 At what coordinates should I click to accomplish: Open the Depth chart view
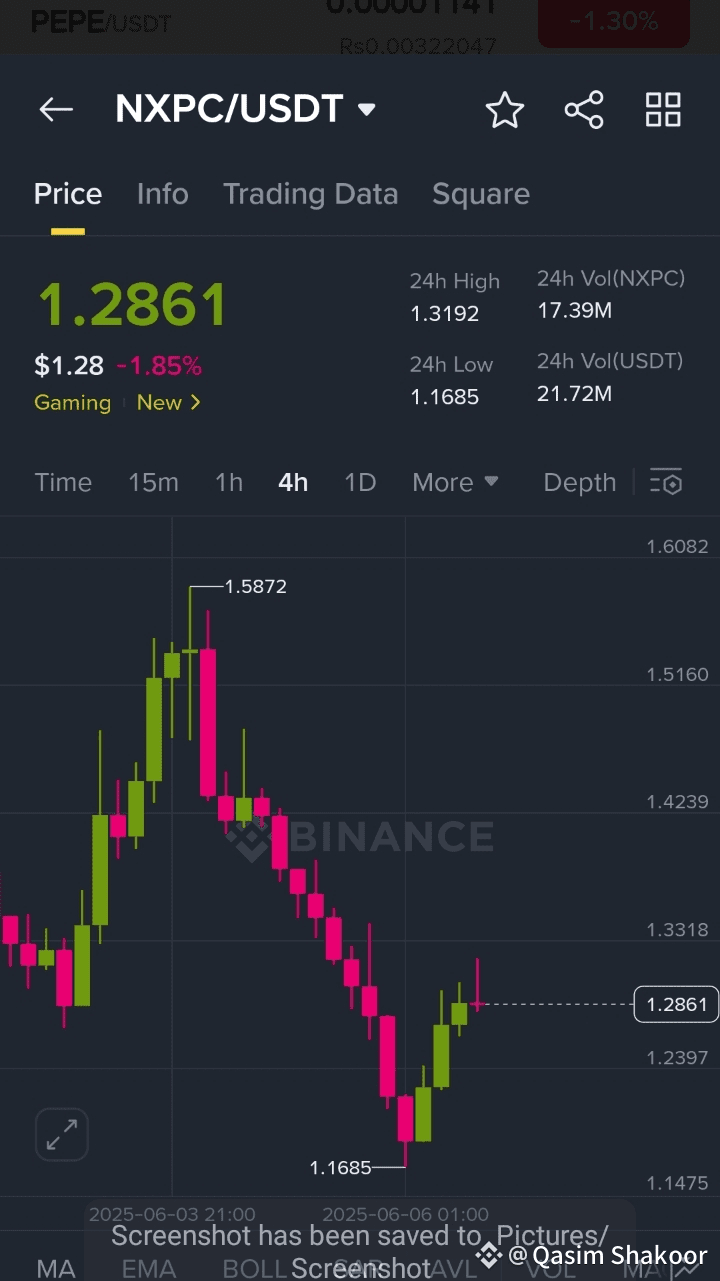[x=579, y=483]
